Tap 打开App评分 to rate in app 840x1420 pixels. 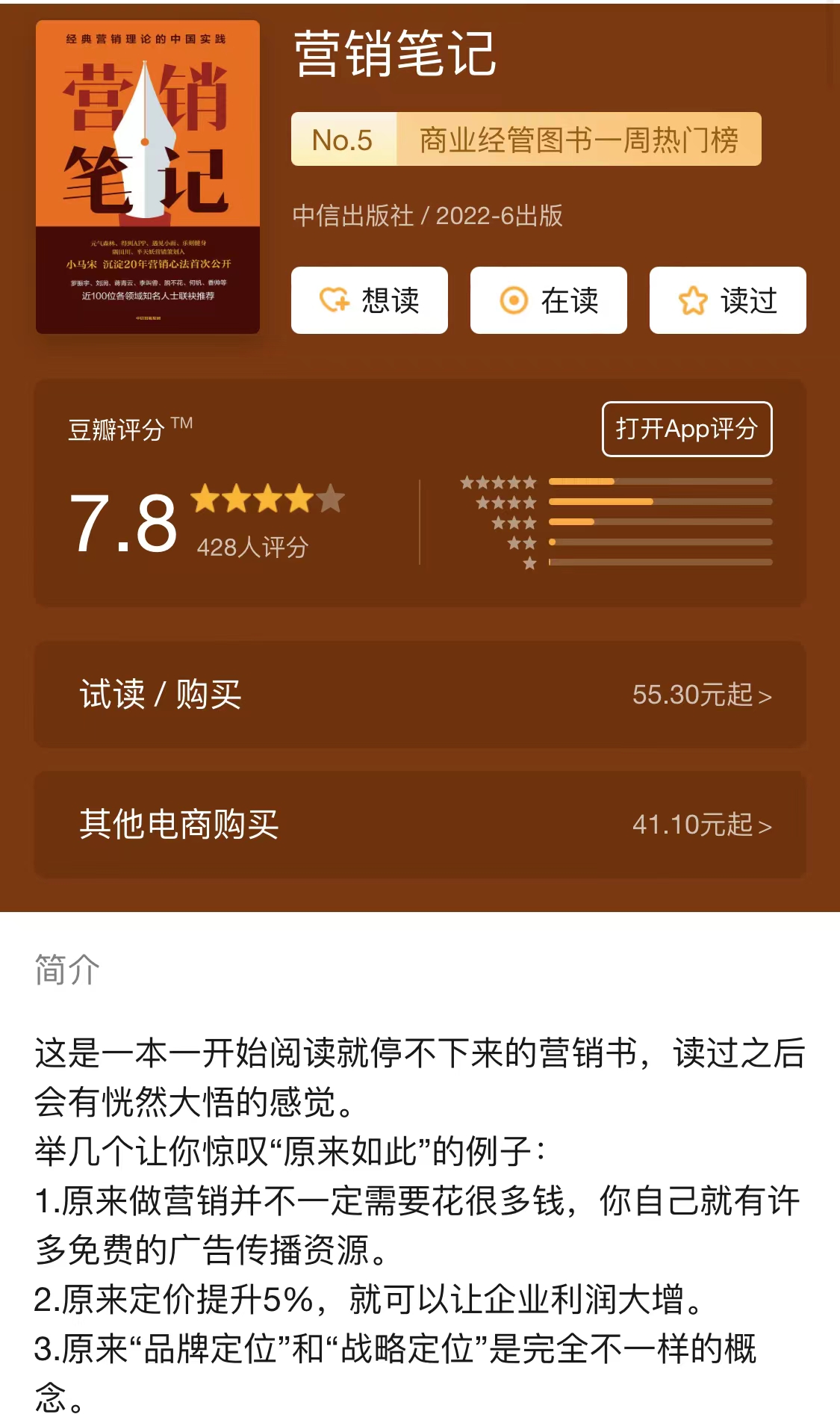tap(686, 429)
